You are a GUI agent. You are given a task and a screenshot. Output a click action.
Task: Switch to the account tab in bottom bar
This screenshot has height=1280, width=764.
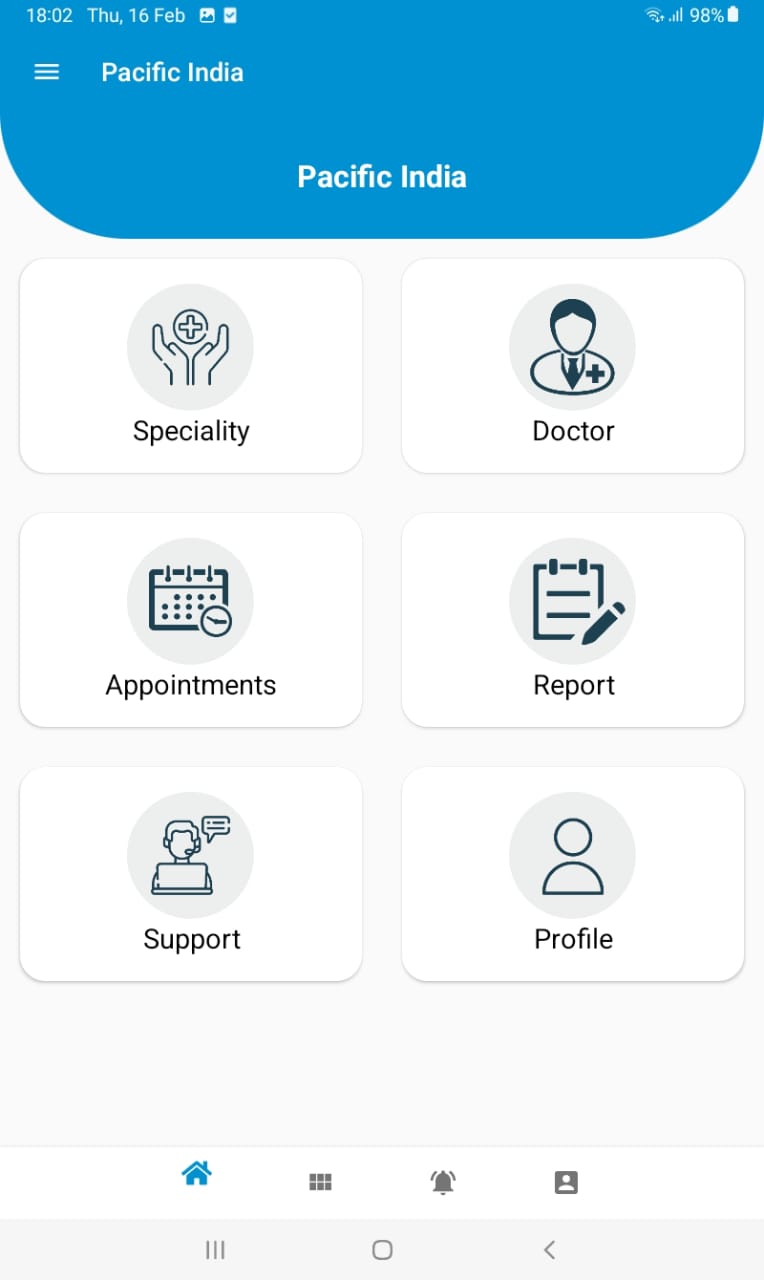pos(566,1182)
